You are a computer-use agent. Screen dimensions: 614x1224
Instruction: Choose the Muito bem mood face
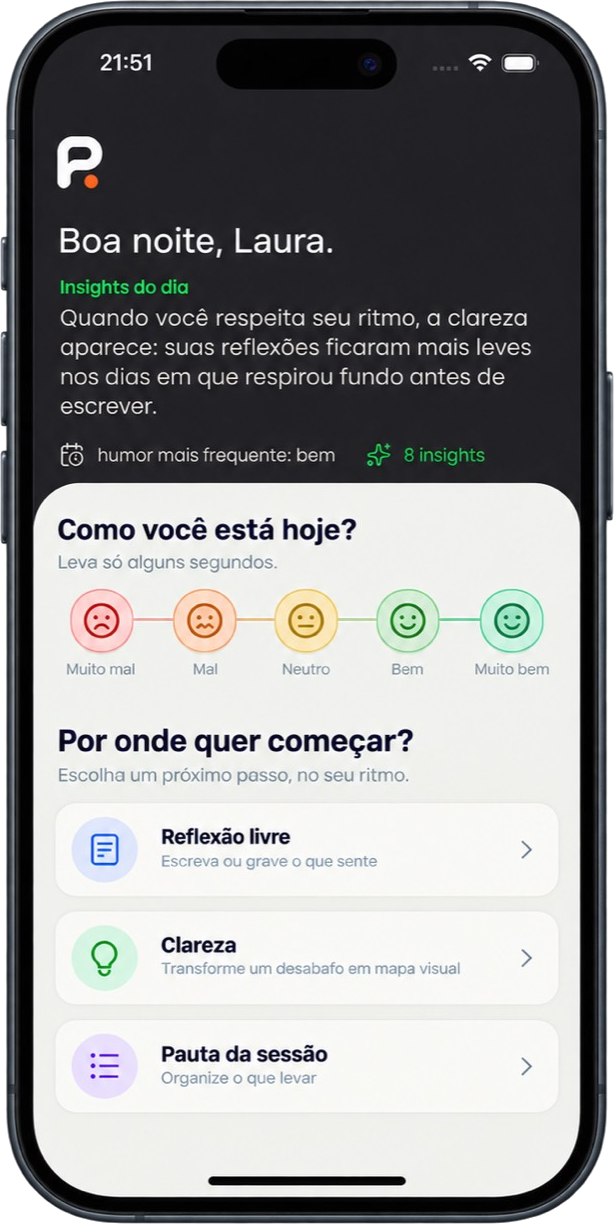pos(512,621)
